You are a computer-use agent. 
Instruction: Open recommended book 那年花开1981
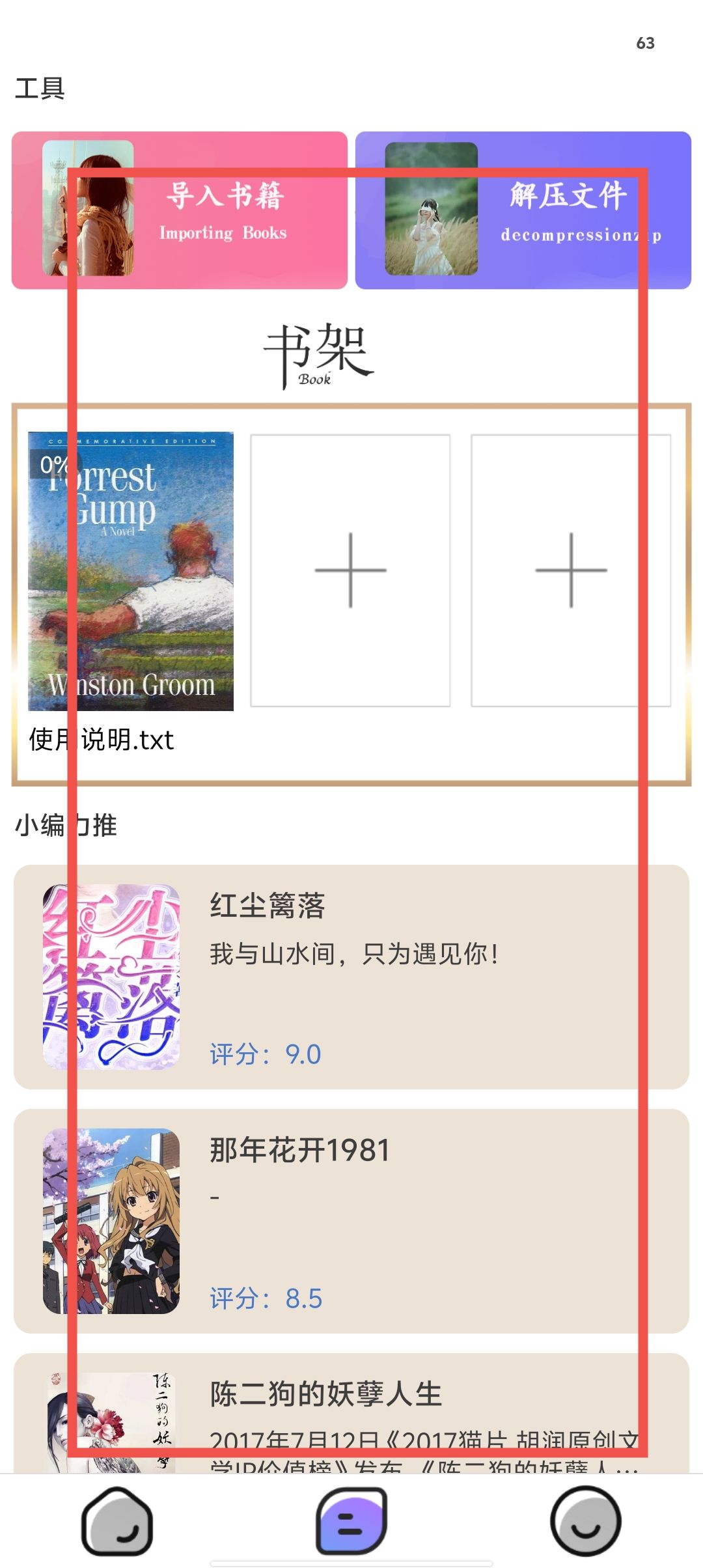pyautogui.click(x=351, y=1221)
